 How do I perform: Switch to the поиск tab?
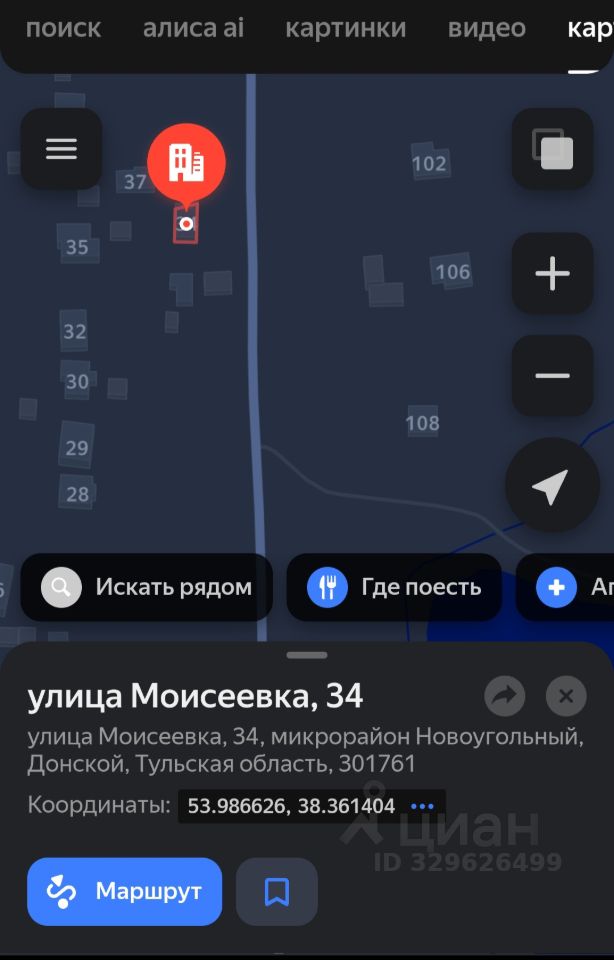(x=64, y=29)
